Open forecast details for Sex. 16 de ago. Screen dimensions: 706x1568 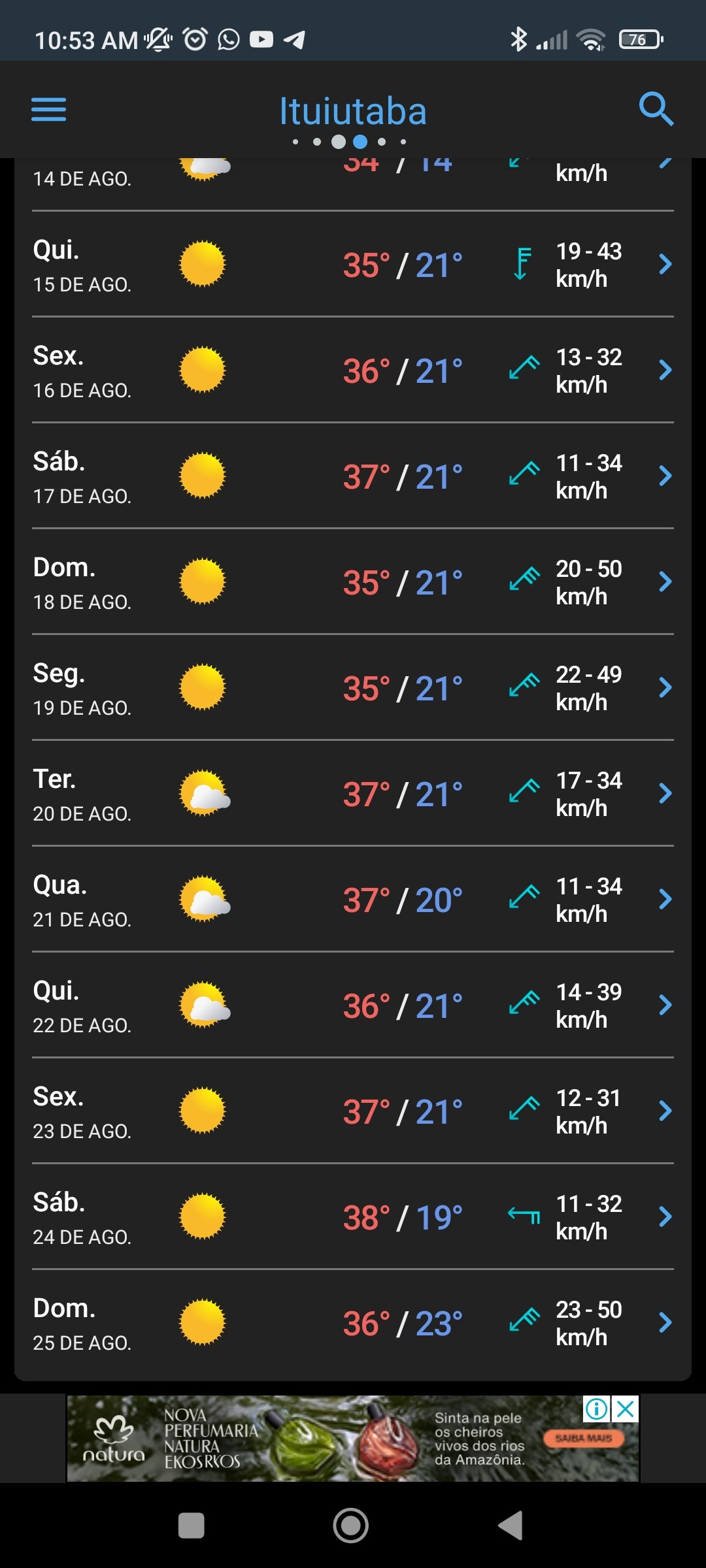353,370
